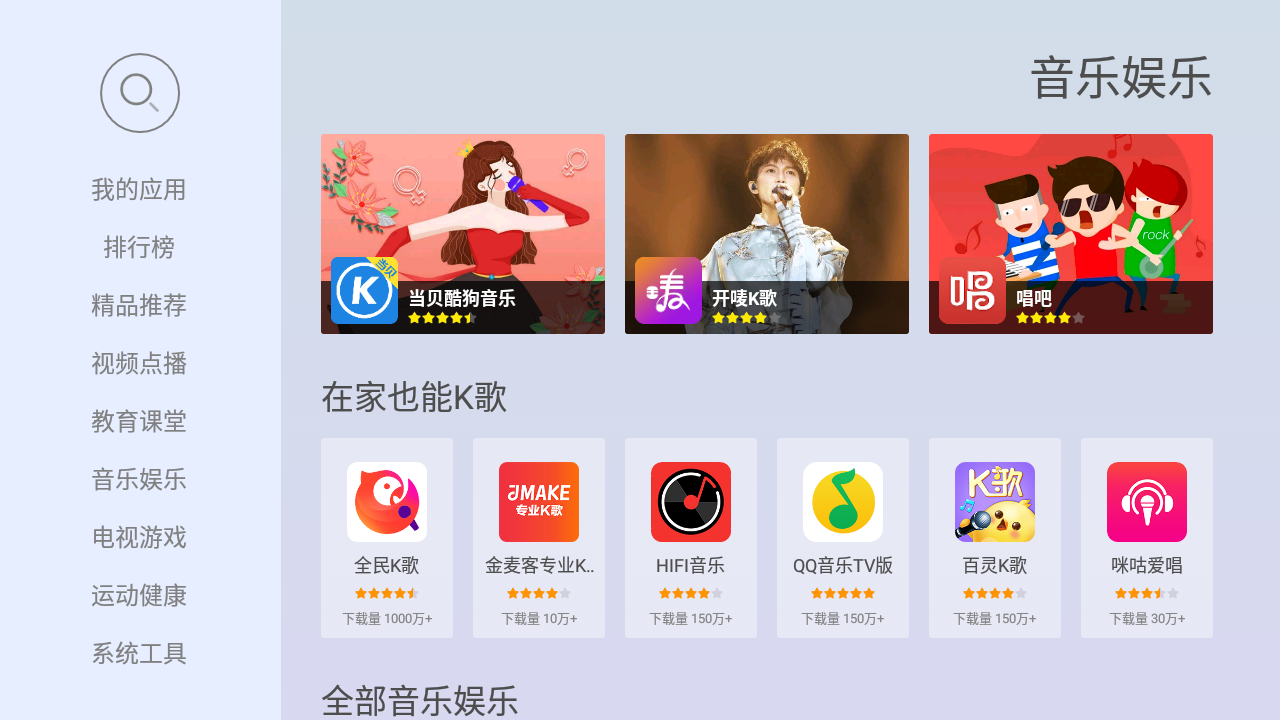Image resolution: width=1280 pixels, height=720 pixels.
Task: Select the 金麦客专业K歌 app card
Action: click(x=539, y=538)
